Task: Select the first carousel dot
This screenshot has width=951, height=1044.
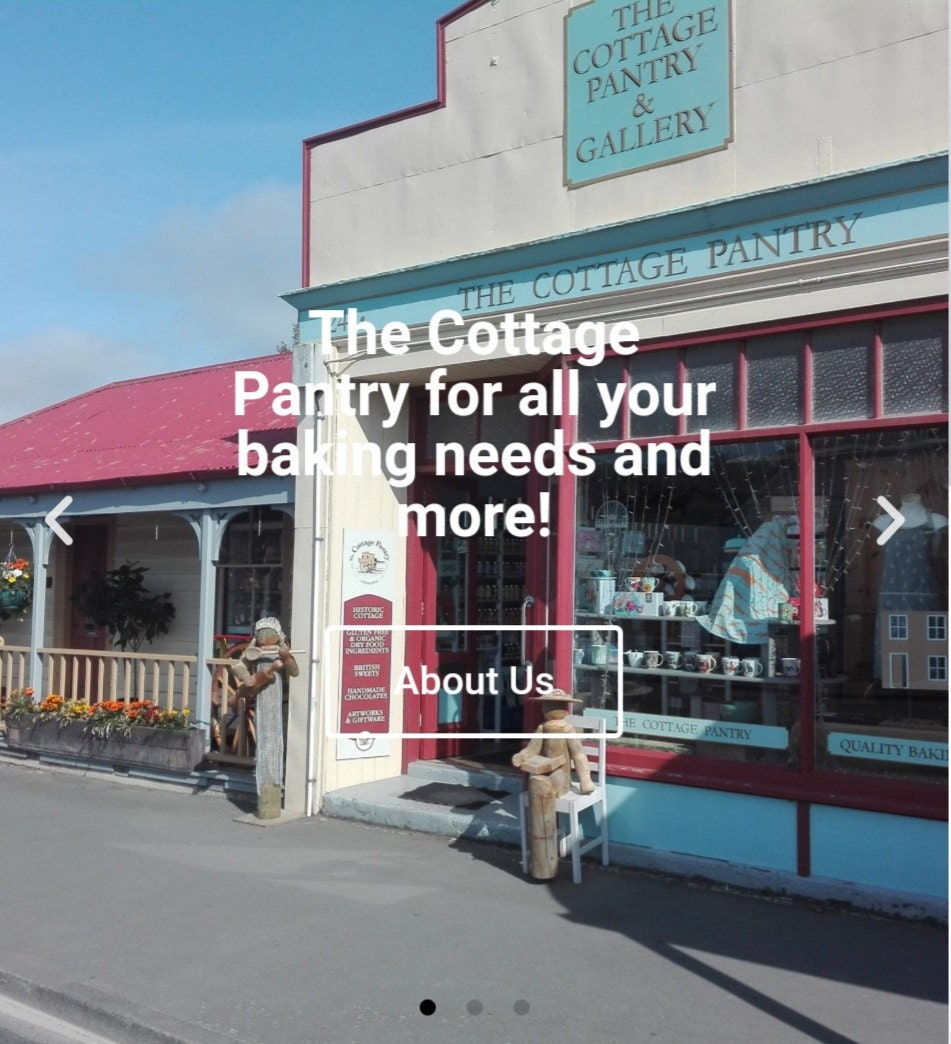Action: [x=427, y=1007]
